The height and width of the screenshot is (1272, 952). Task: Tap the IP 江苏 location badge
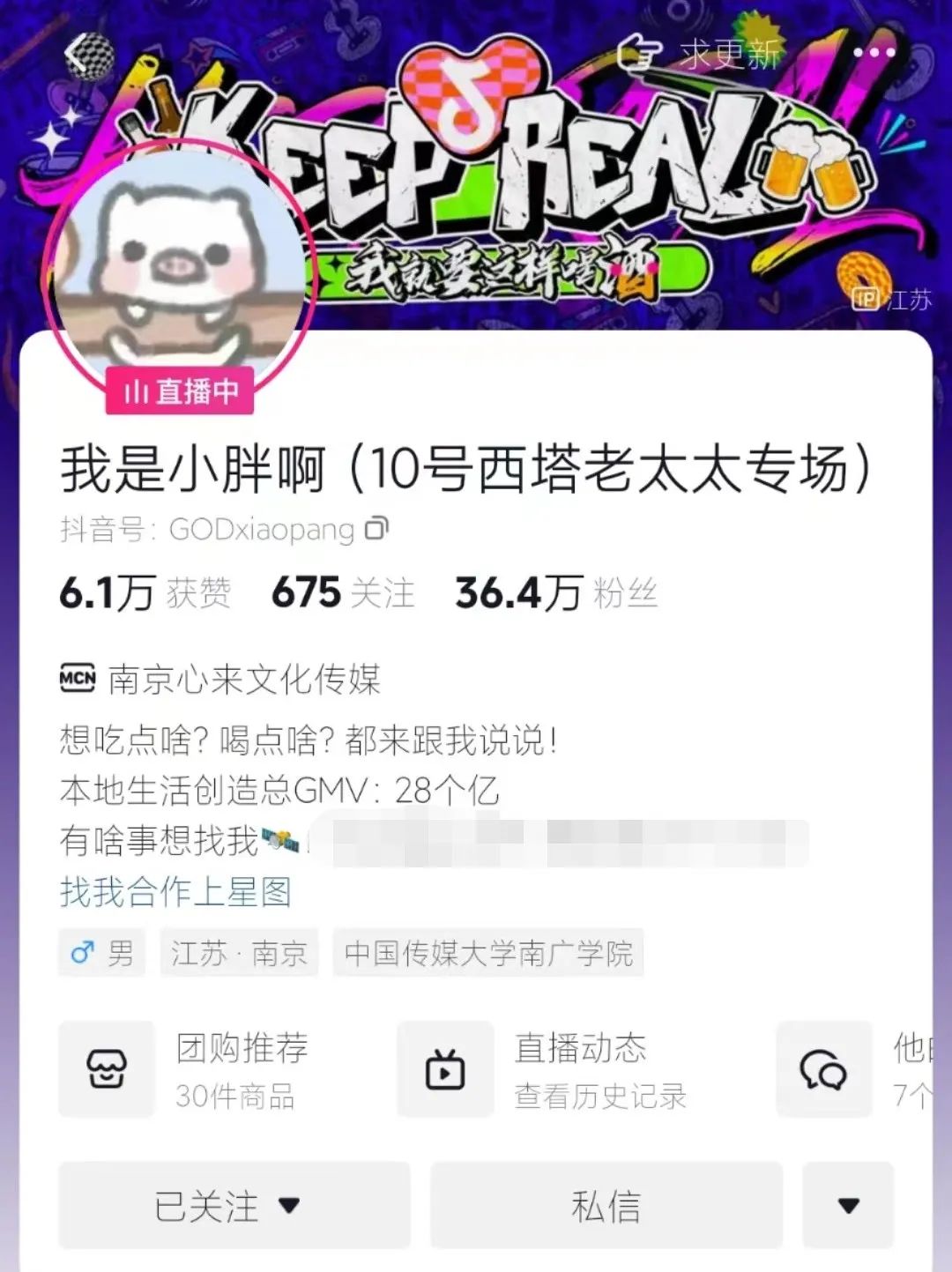[x=892, y=300]
